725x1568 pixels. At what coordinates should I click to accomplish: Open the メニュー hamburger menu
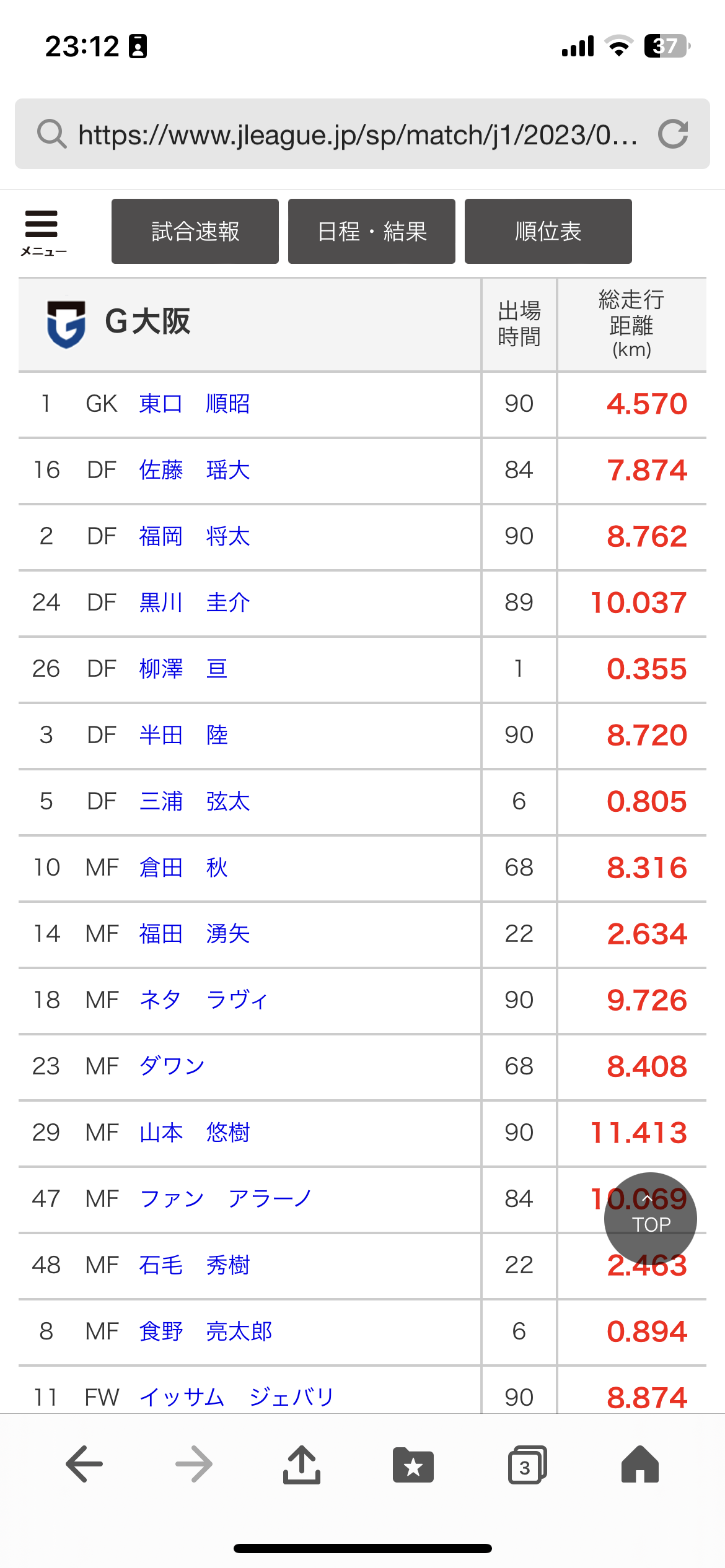(x=42, y=232)
